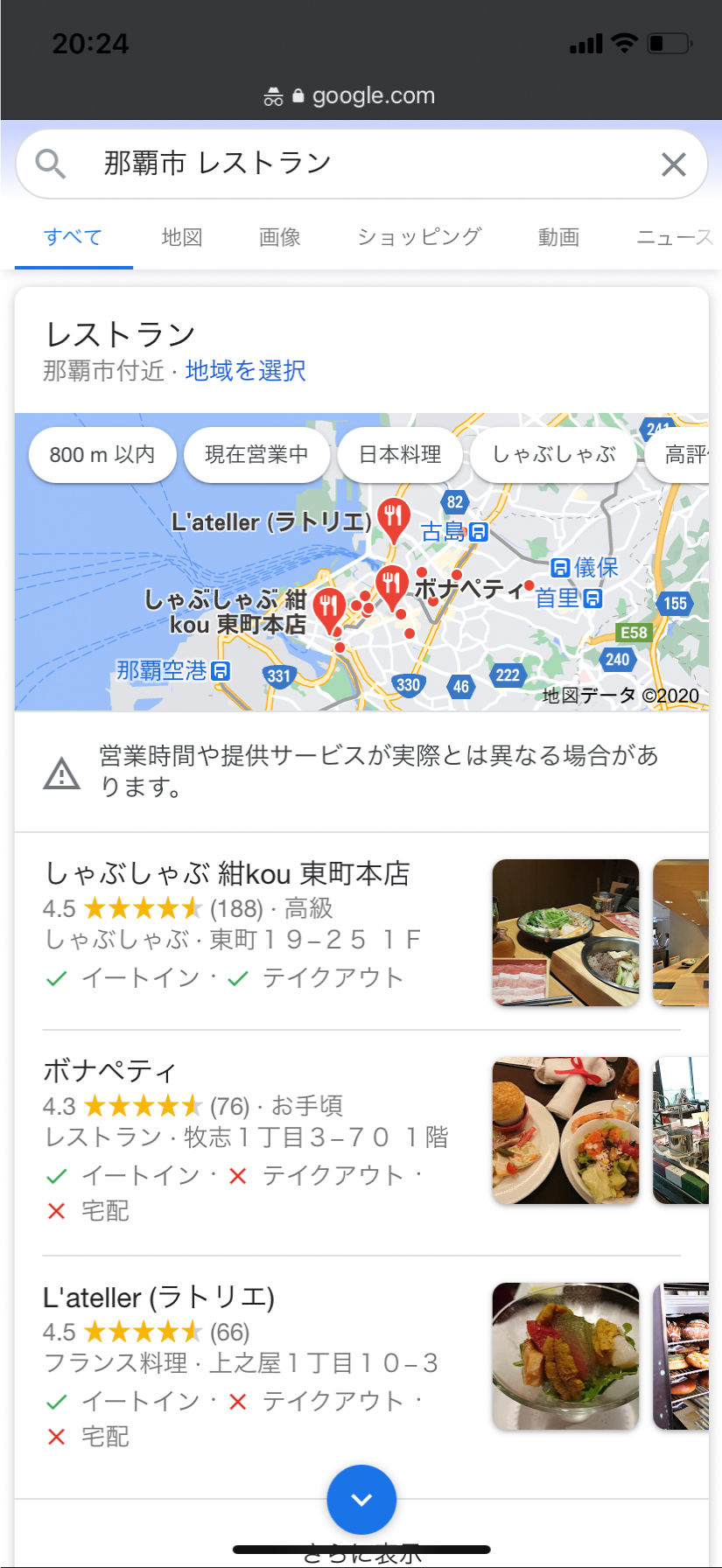Tap the search field with 那覇市 レストラン

[350, 164]
